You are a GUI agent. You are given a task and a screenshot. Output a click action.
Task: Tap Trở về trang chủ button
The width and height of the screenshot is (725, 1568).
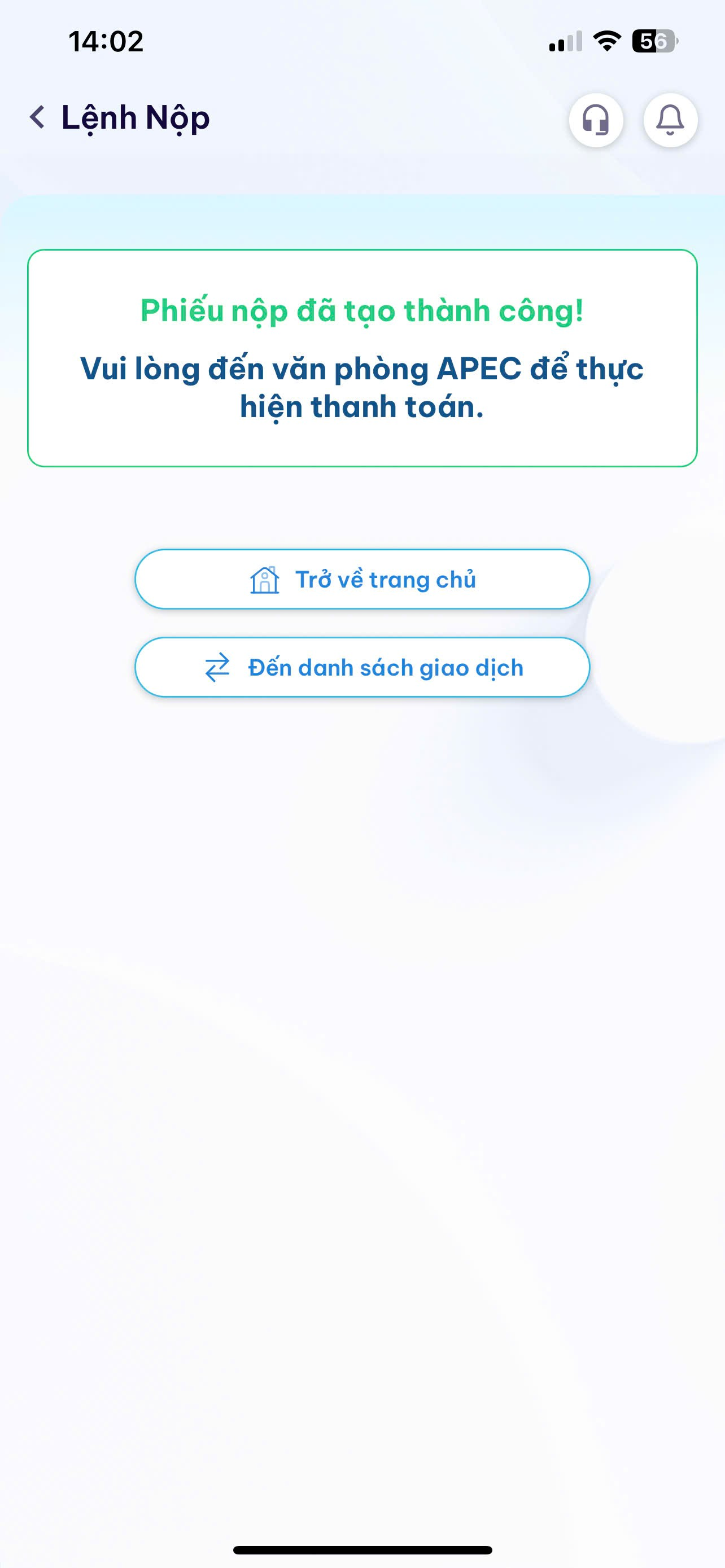[362, 579]
